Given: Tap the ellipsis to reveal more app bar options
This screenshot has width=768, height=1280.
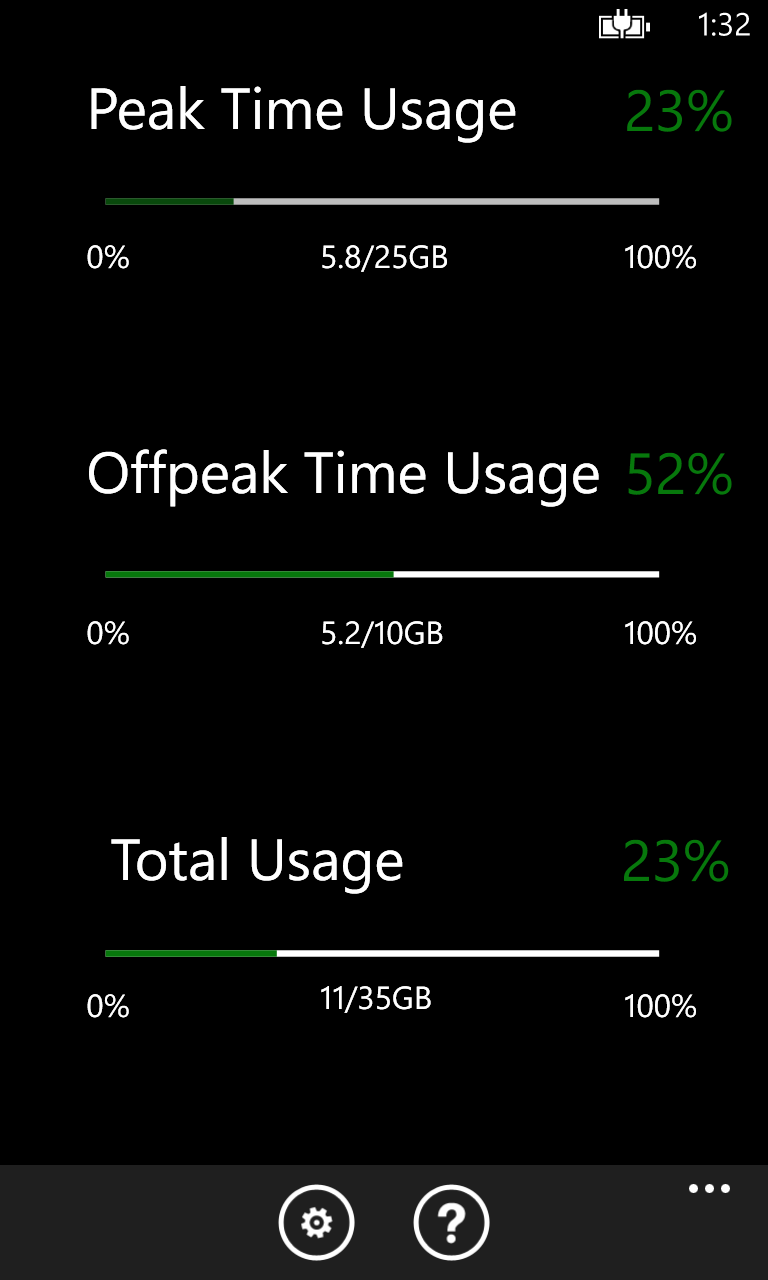Looking at the screenshot, I should 709,1188.
